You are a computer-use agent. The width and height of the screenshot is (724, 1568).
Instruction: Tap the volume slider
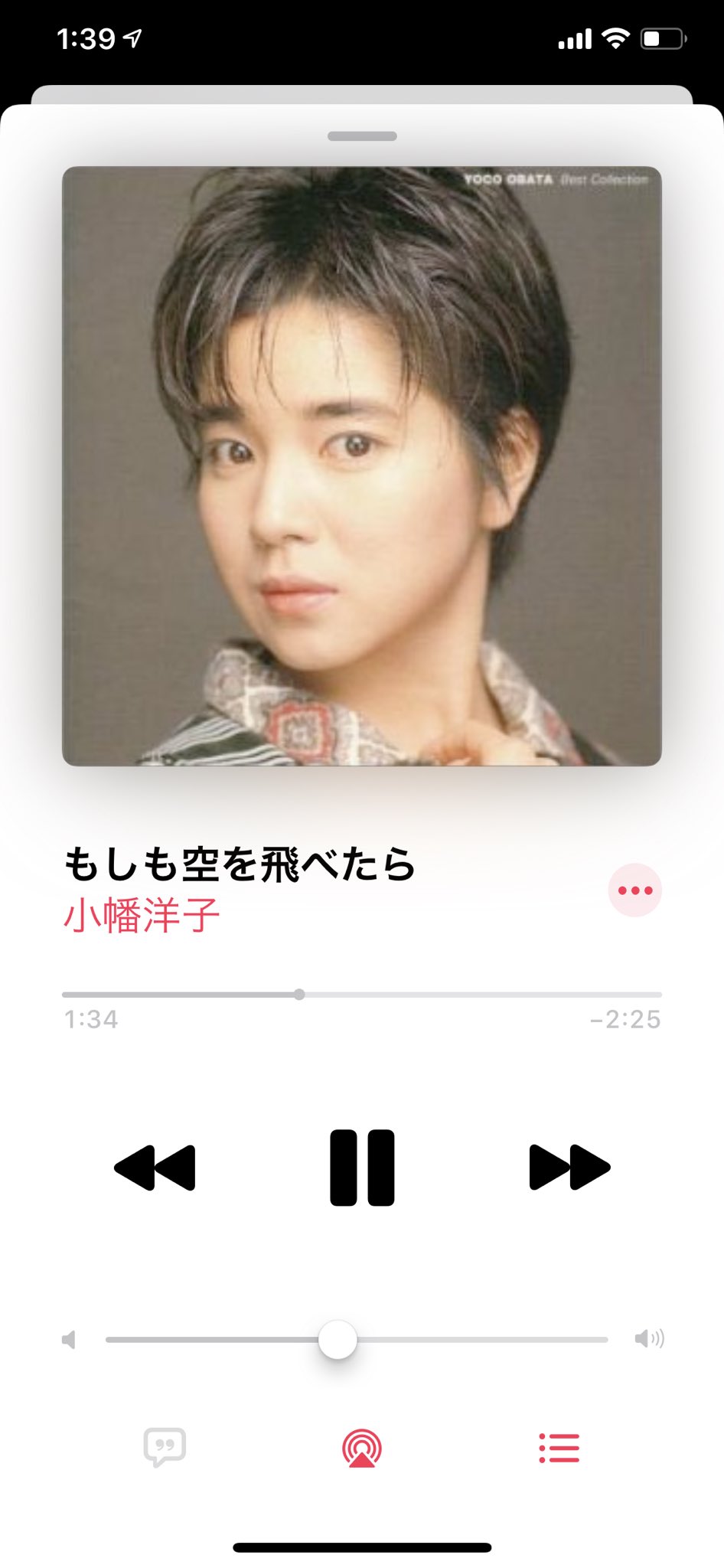pyautogui.click(x=357, y=1339)
